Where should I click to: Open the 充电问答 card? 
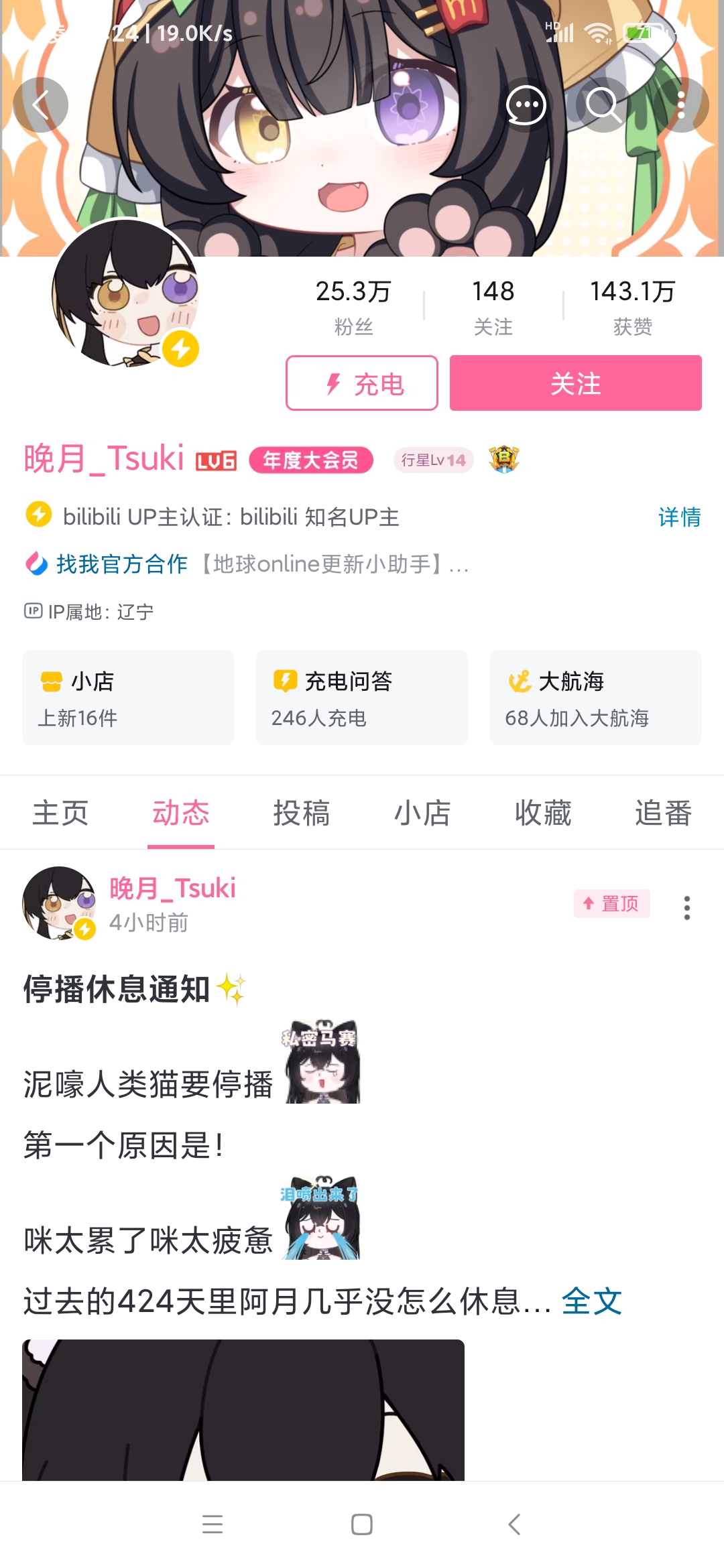pyautogui.click(x=362, y=698)
